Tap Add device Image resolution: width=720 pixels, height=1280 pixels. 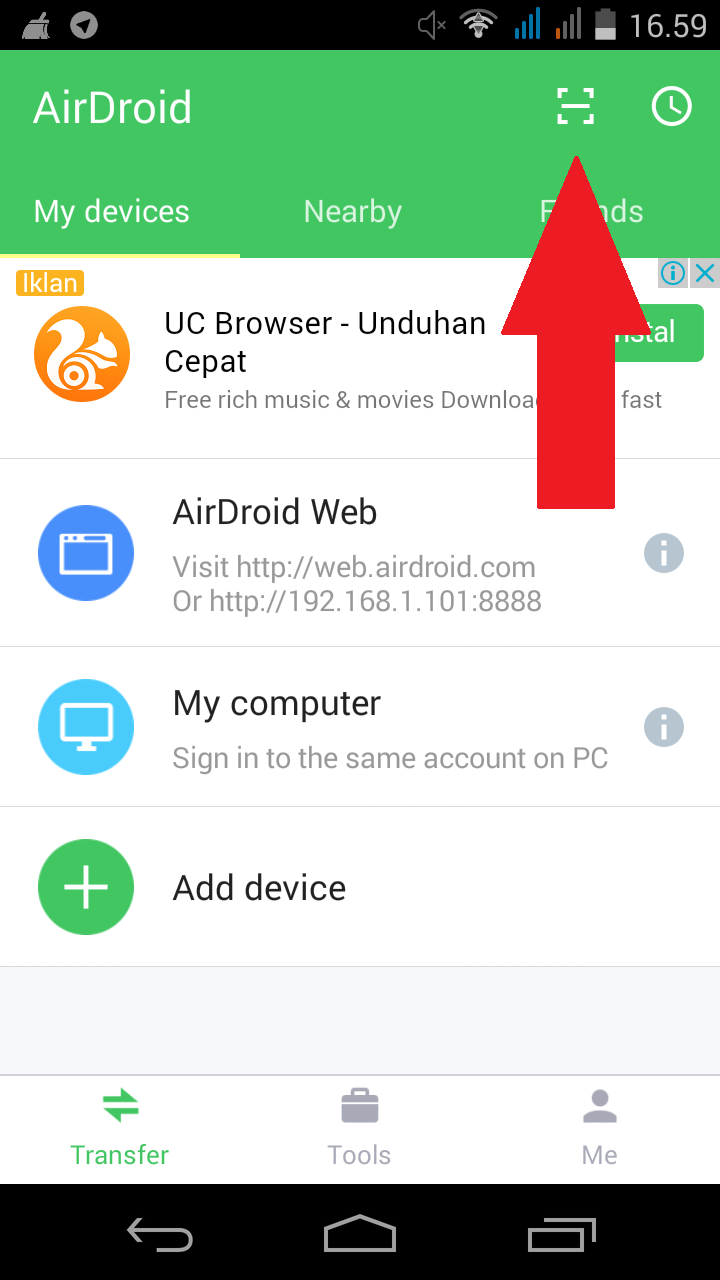tap(260, 887)
